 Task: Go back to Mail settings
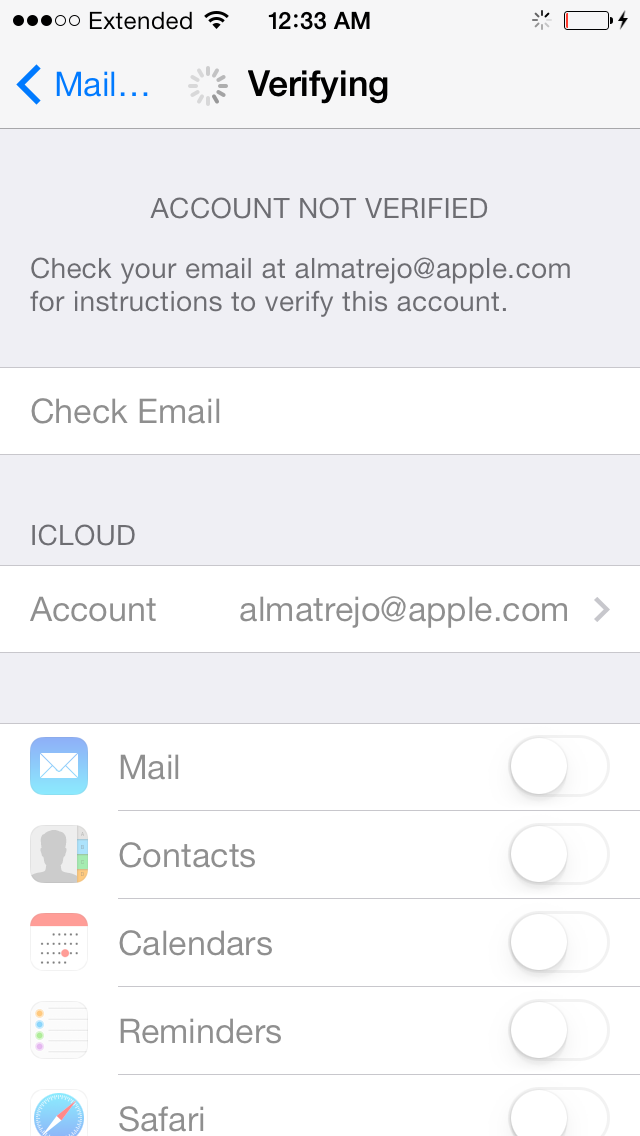pos(84,86)
